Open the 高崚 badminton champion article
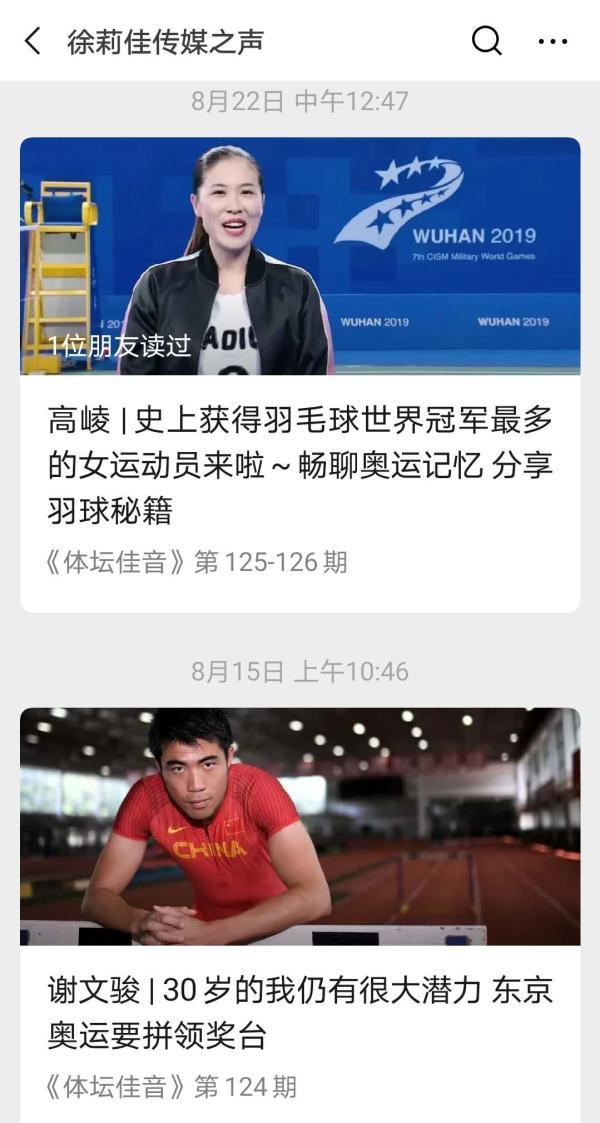Screen dimensions: 600x1123 (300, 465)
